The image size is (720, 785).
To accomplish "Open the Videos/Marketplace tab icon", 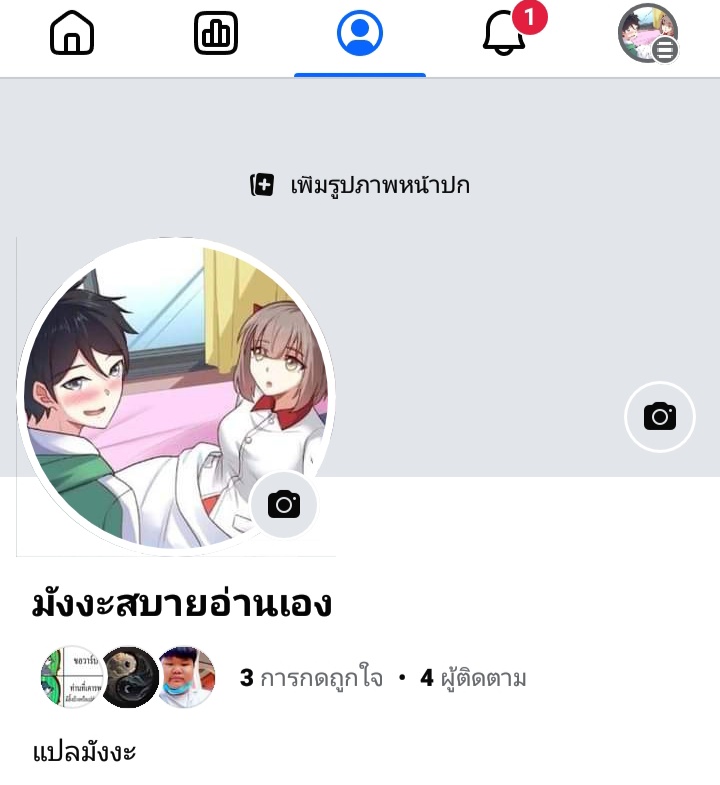I will pyautogui.click(x=215, y=32).
